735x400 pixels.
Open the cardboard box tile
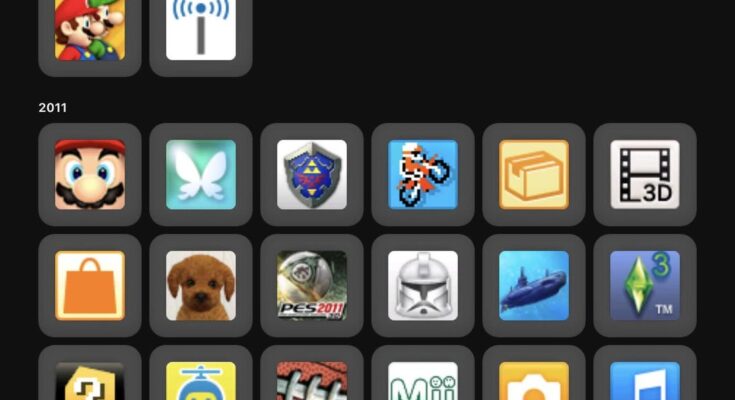tap(534, 174)
